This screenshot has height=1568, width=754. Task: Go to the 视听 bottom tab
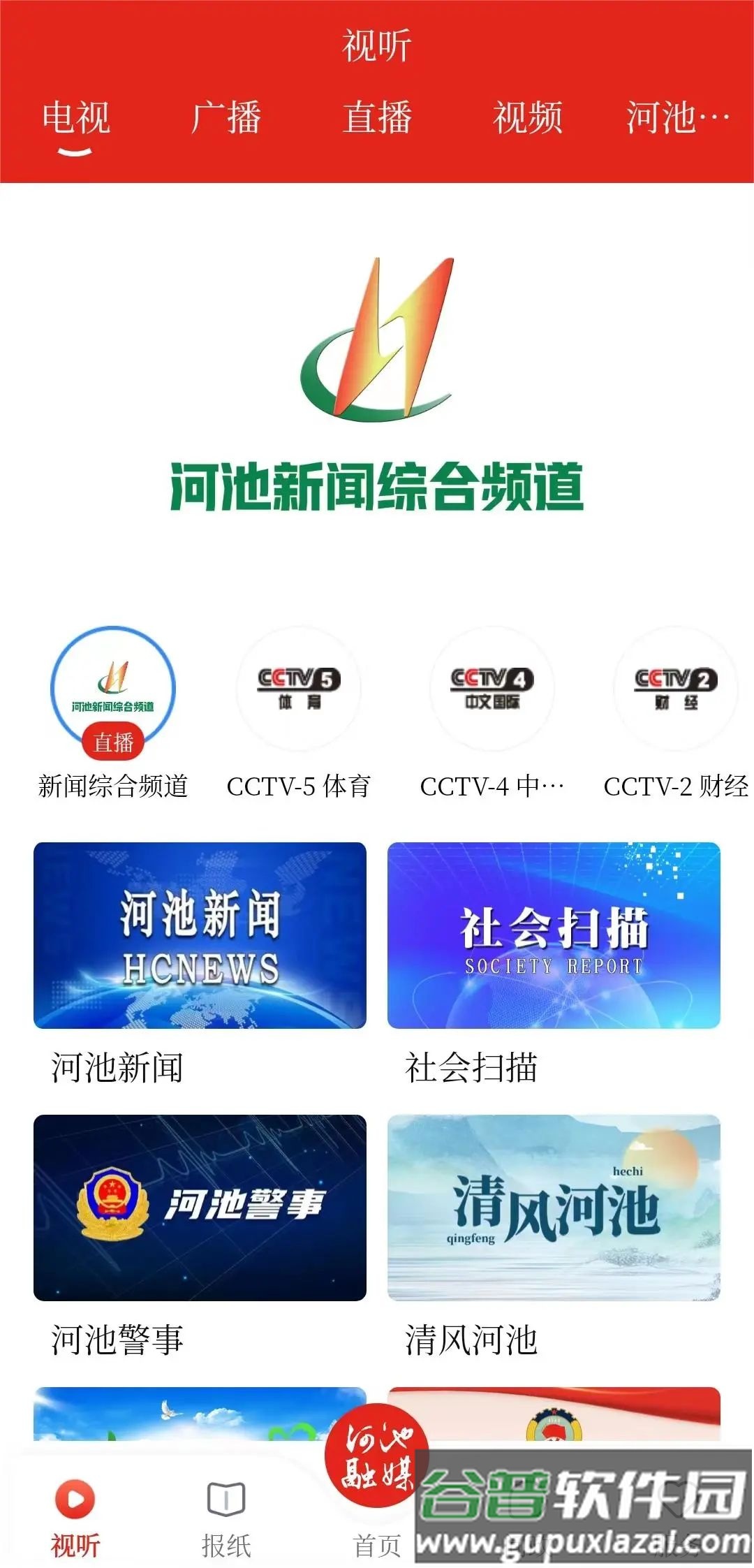75,1516
